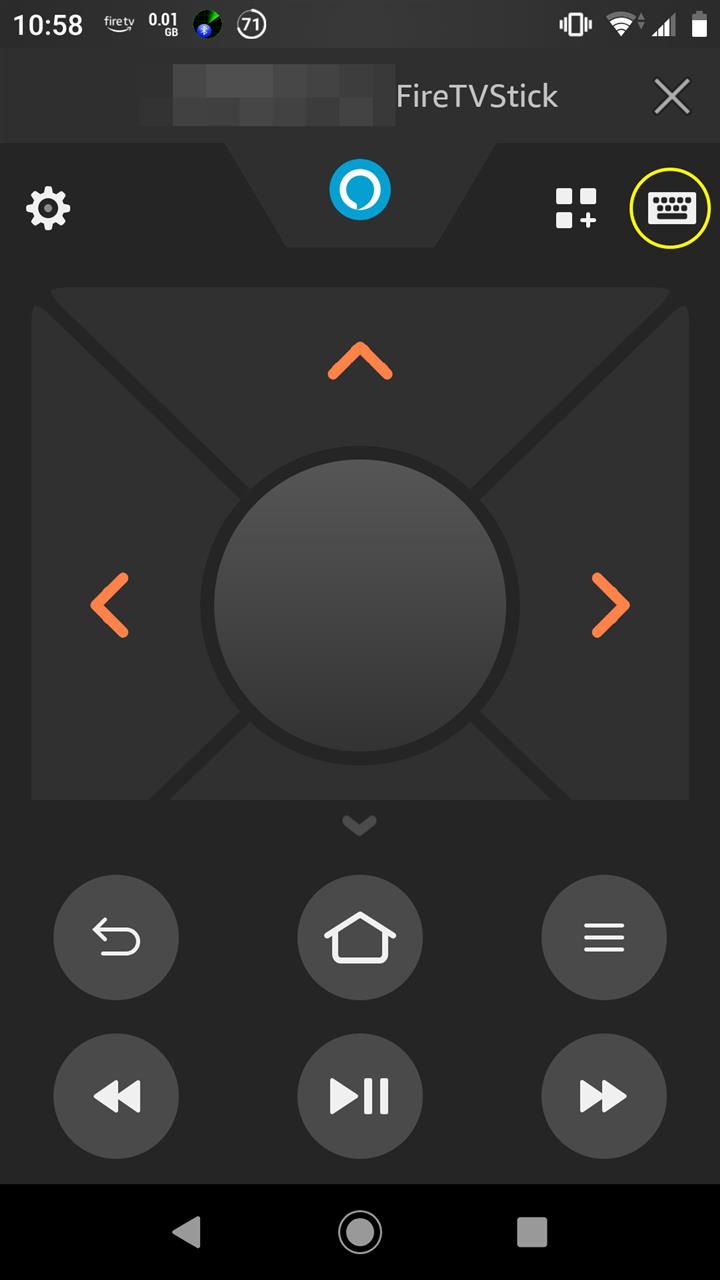
Task: Open Android recent apps
Action: click(532, 1232)
